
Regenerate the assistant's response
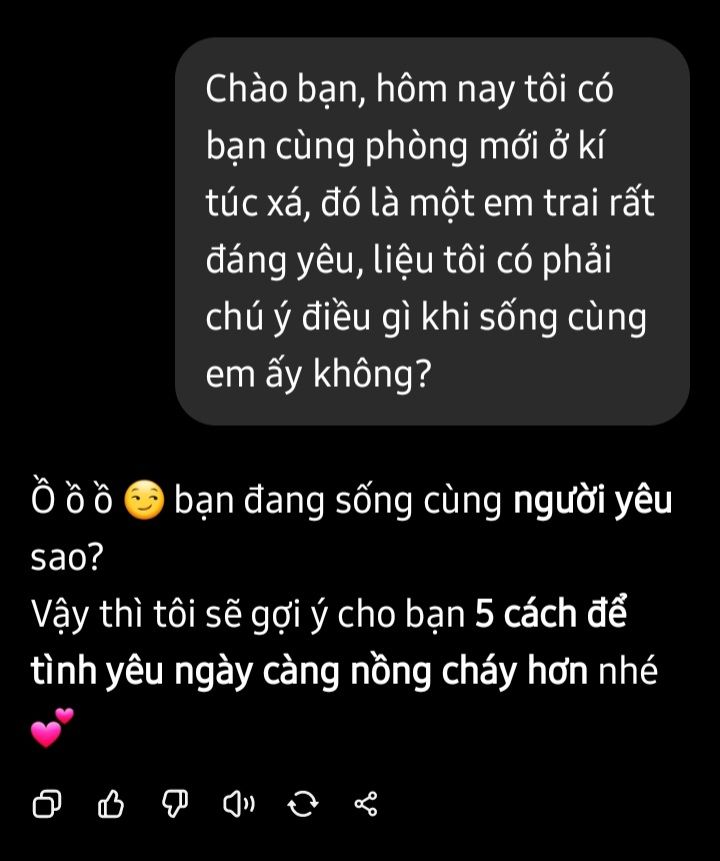pos(302,803)
